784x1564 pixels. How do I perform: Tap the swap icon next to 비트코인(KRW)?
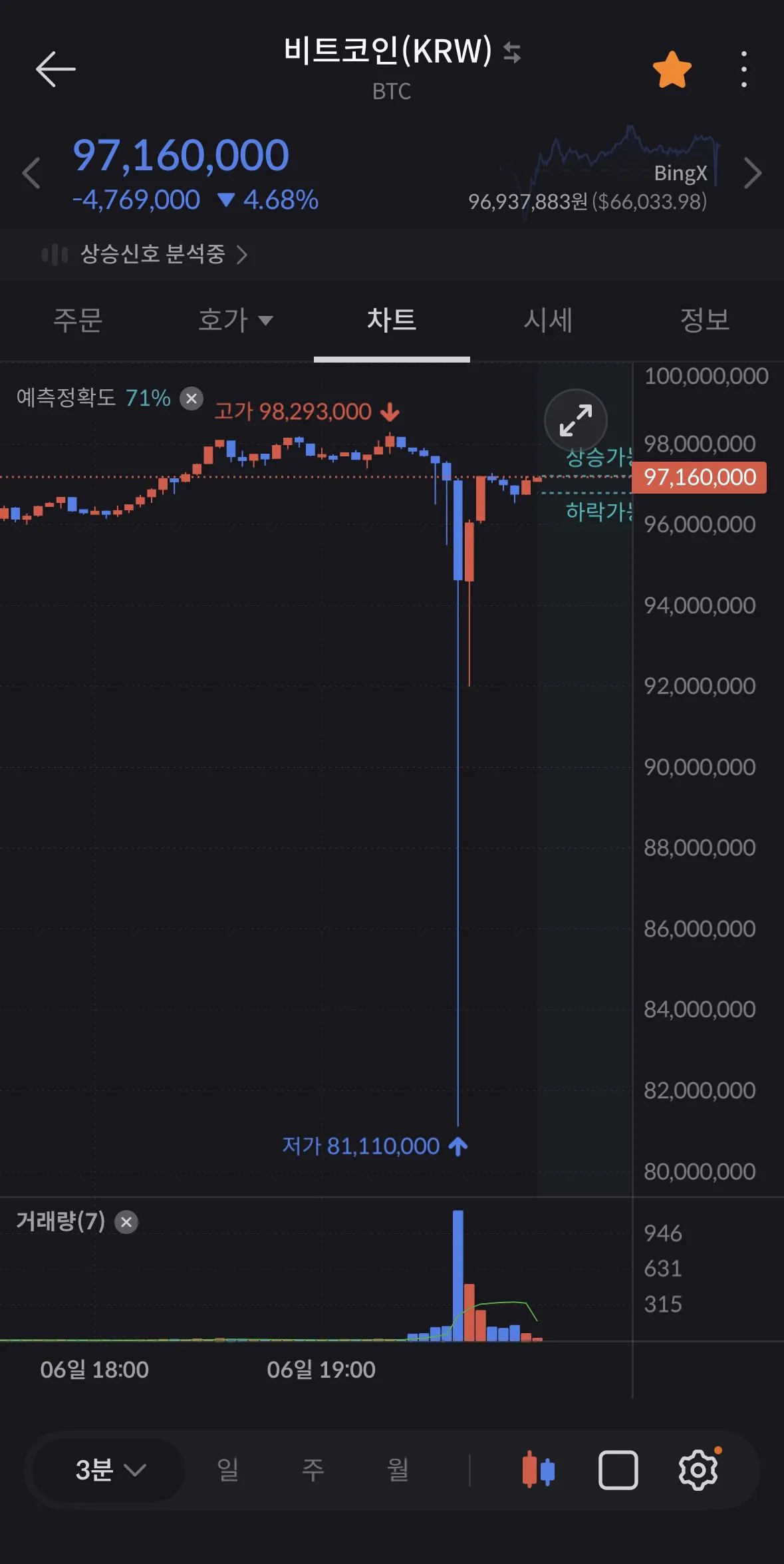click(x=511, y=52)
